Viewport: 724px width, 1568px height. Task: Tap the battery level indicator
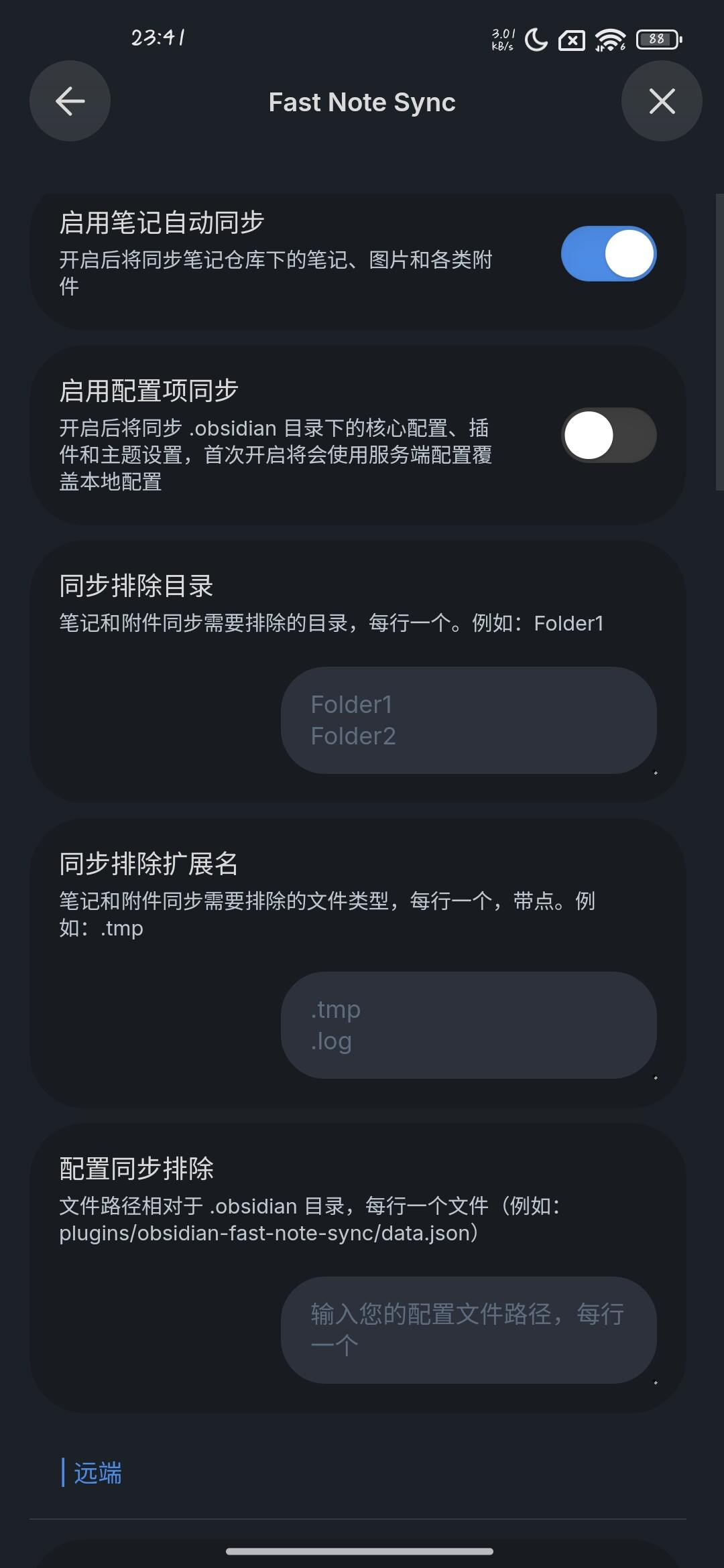click(x=656, y=38)
